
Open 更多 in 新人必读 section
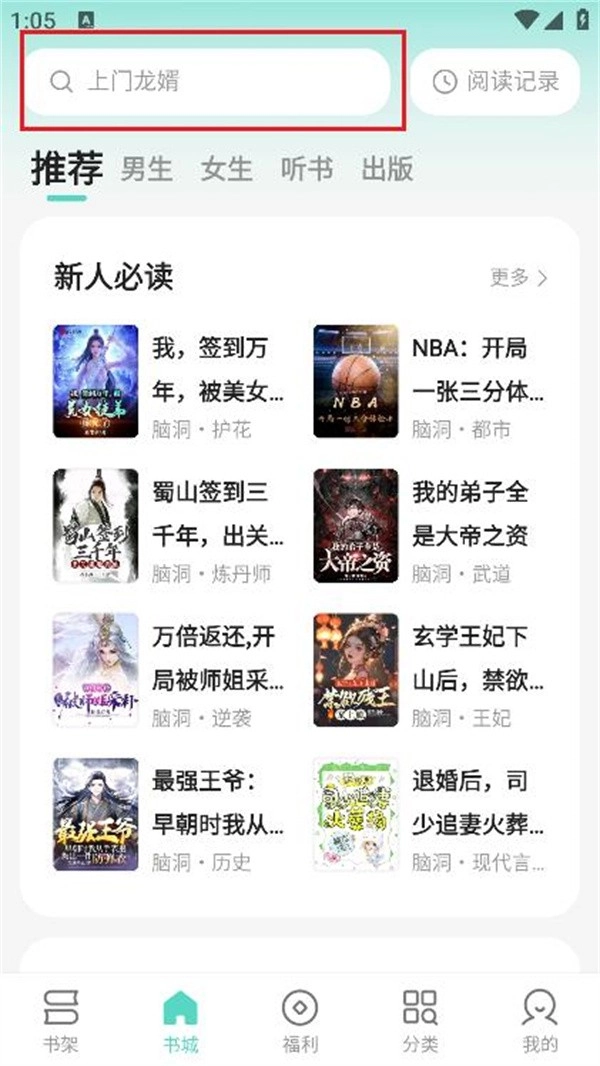[518, 277]
